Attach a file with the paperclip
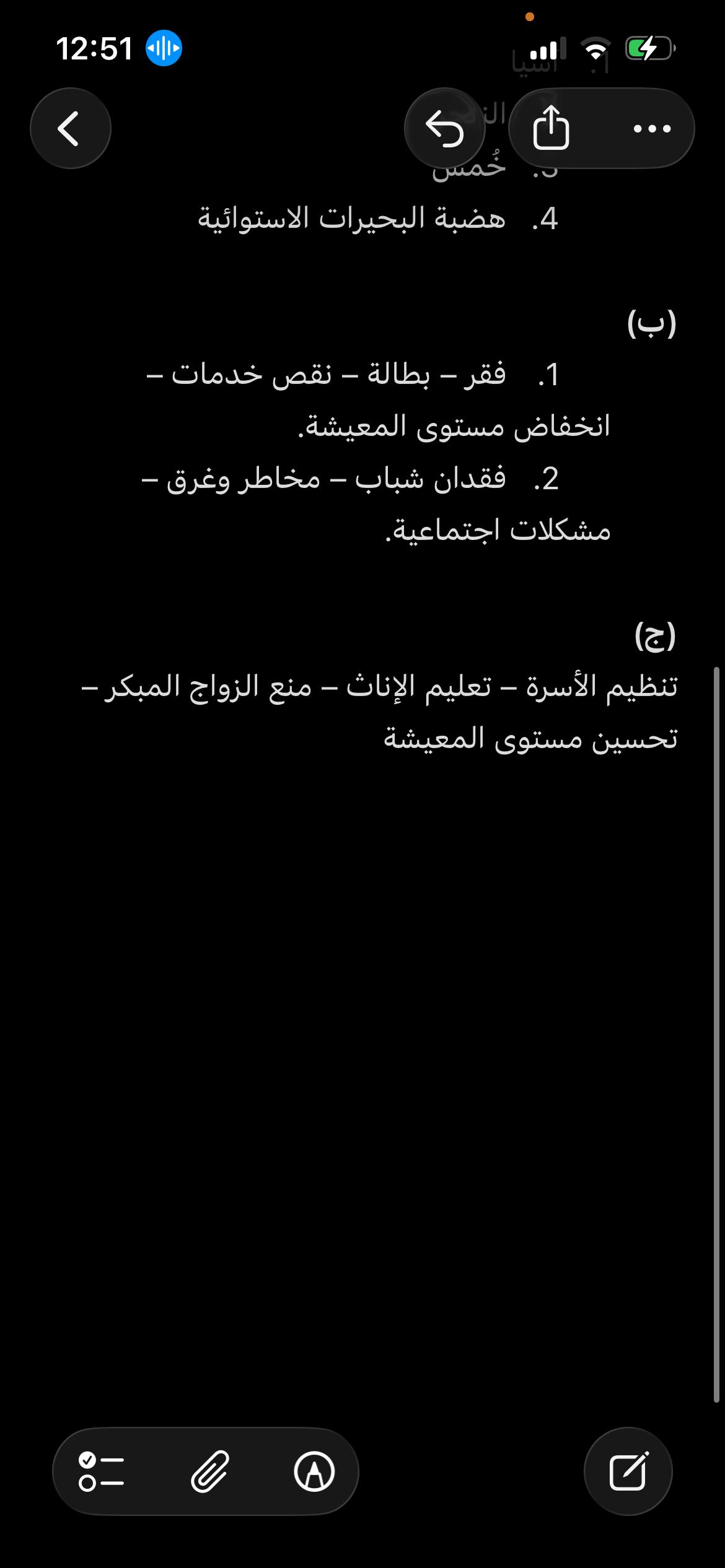The height and width of the screenshot is (1568, 725). click(x=209, y=1471)
